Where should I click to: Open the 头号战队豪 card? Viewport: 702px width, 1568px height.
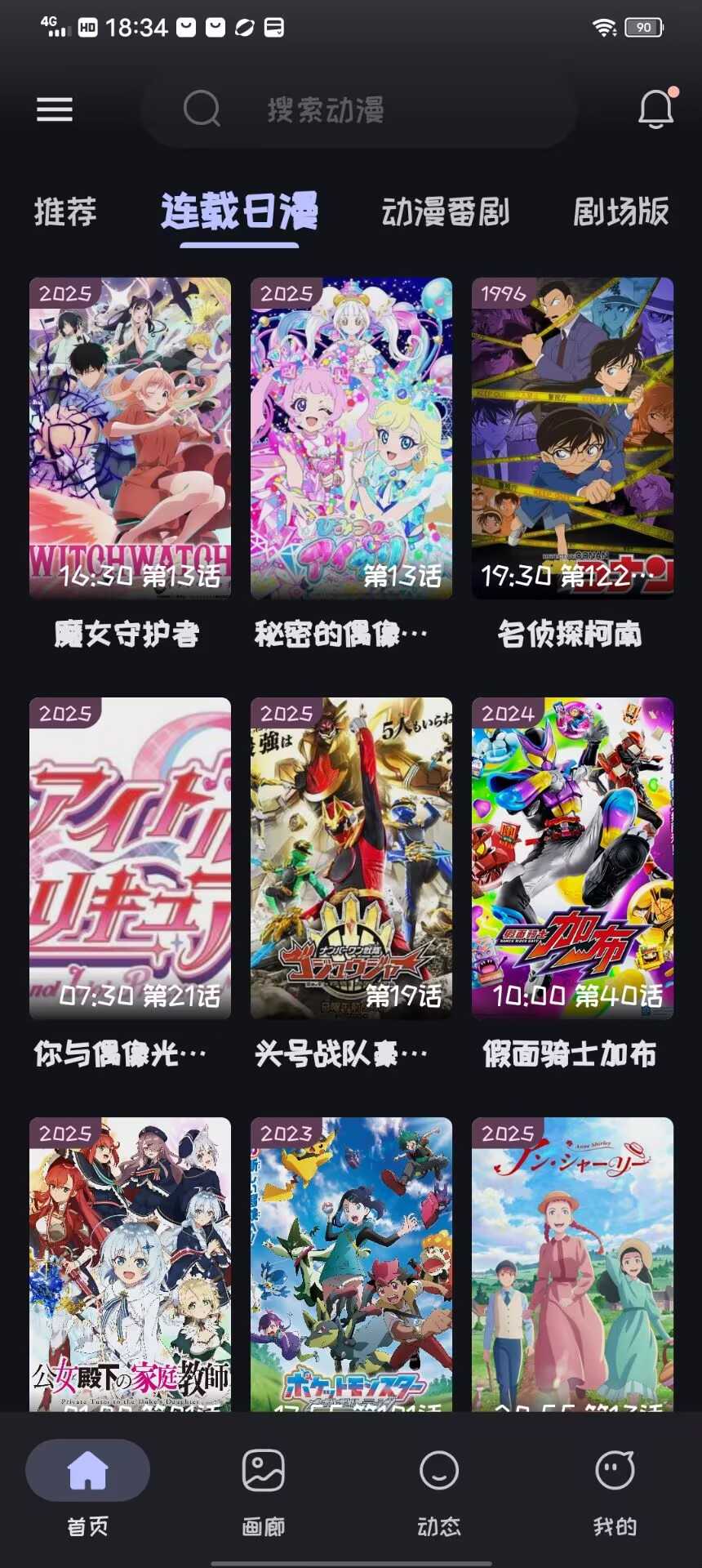[x=351, y=857]
